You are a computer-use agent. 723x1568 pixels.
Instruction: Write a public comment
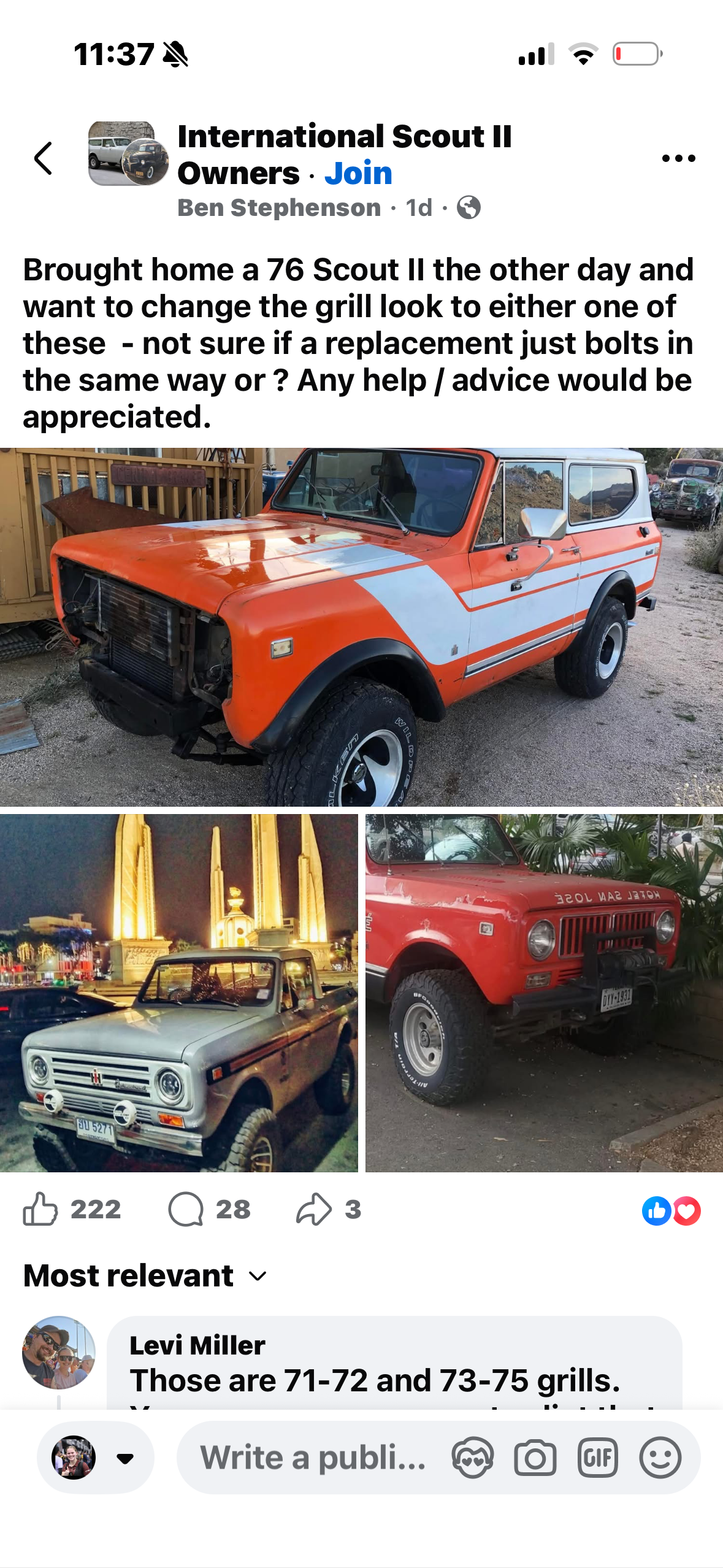coord(313,1458)
